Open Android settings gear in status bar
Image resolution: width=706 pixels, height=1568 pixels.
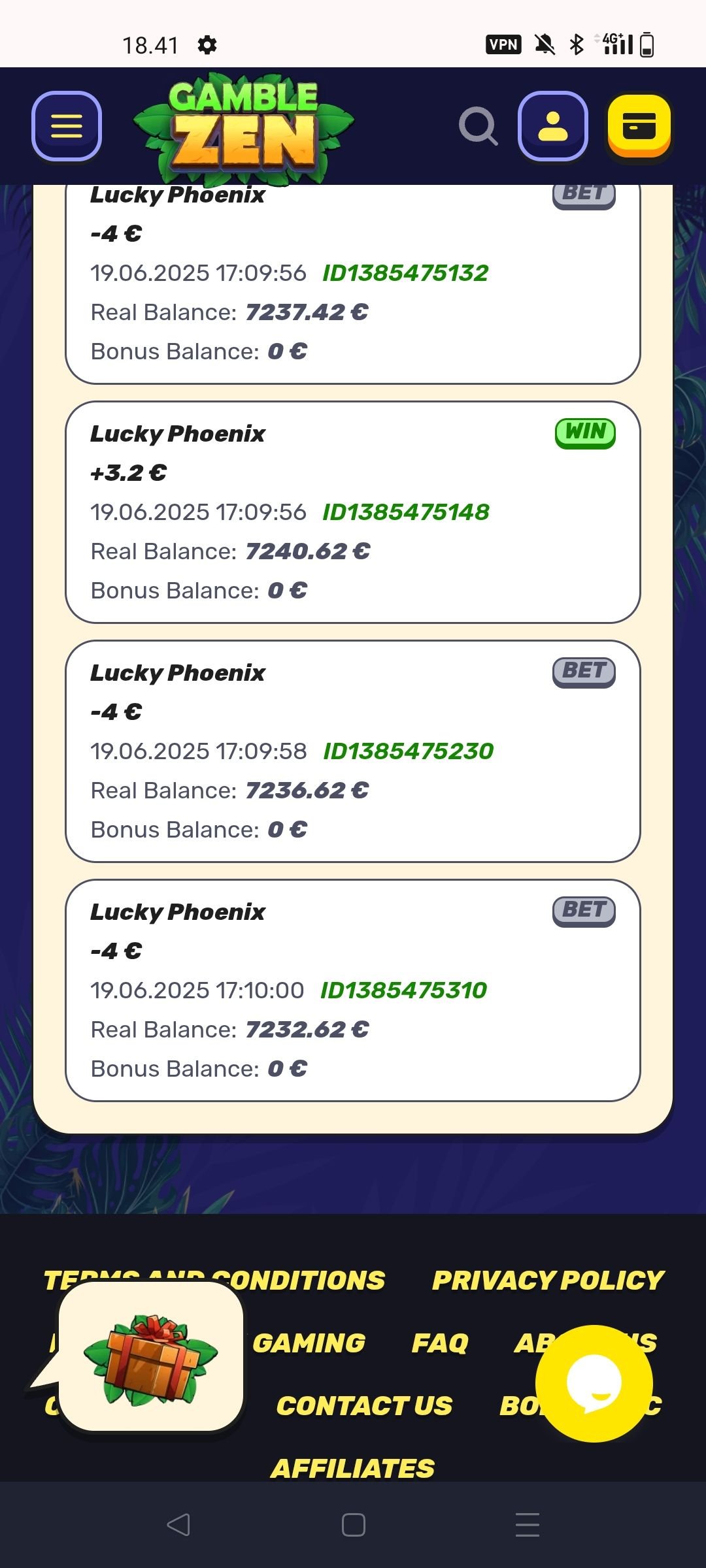(x=208, y=44)
